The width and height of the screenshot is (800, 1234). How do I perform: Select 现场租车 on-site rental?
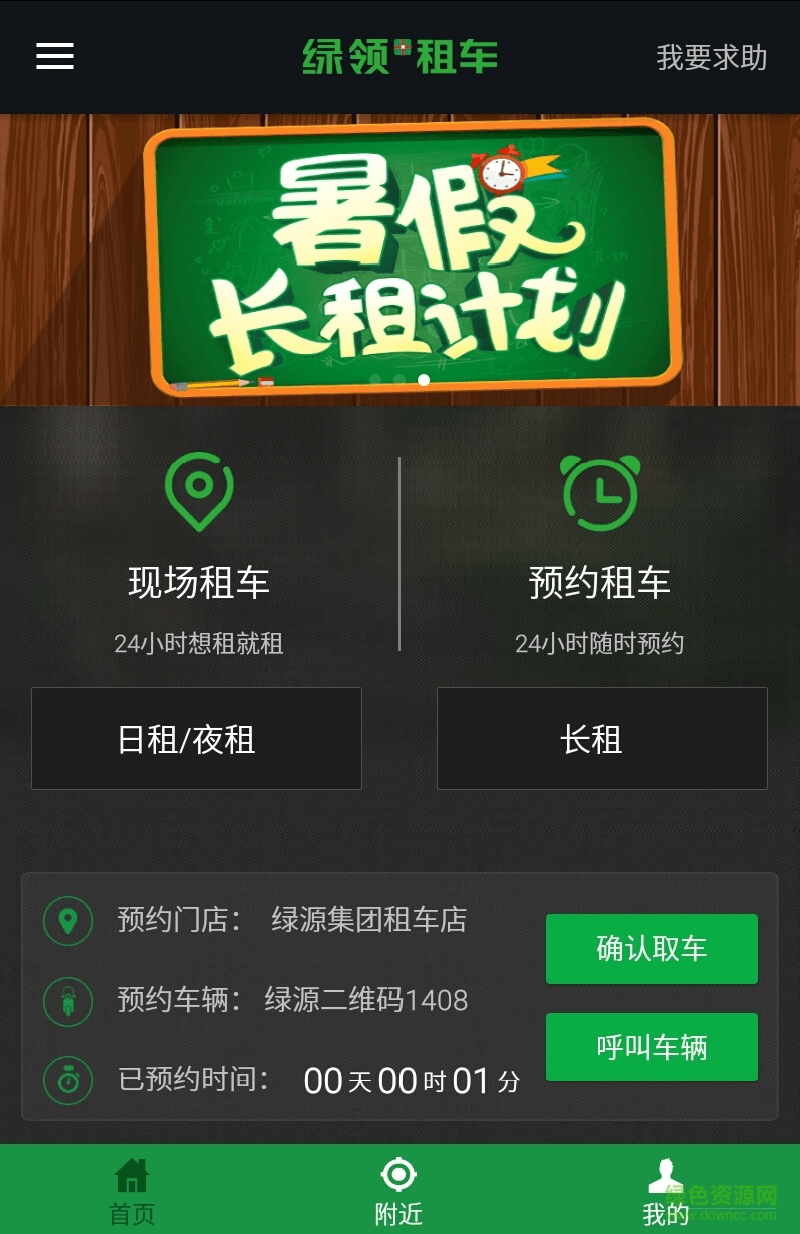point(199,550)
